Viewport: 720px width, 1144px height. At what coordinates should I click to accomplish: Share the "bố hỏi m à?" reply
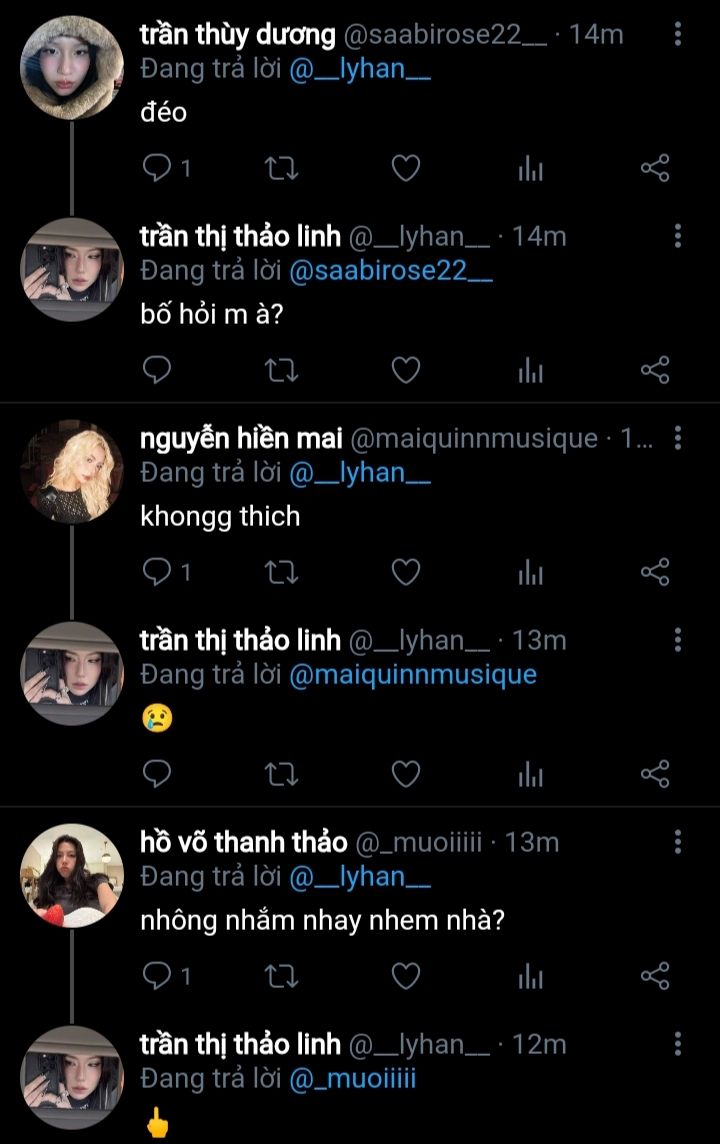(x=654, y=371)
